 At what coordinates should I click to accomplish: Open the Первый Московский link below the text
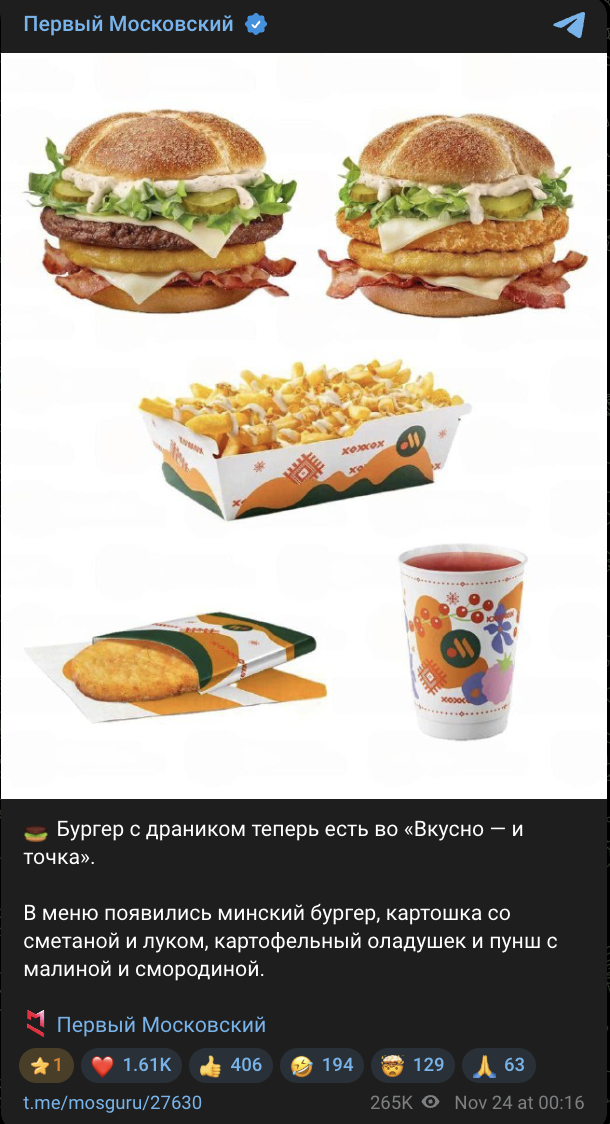pos(161,1024)
